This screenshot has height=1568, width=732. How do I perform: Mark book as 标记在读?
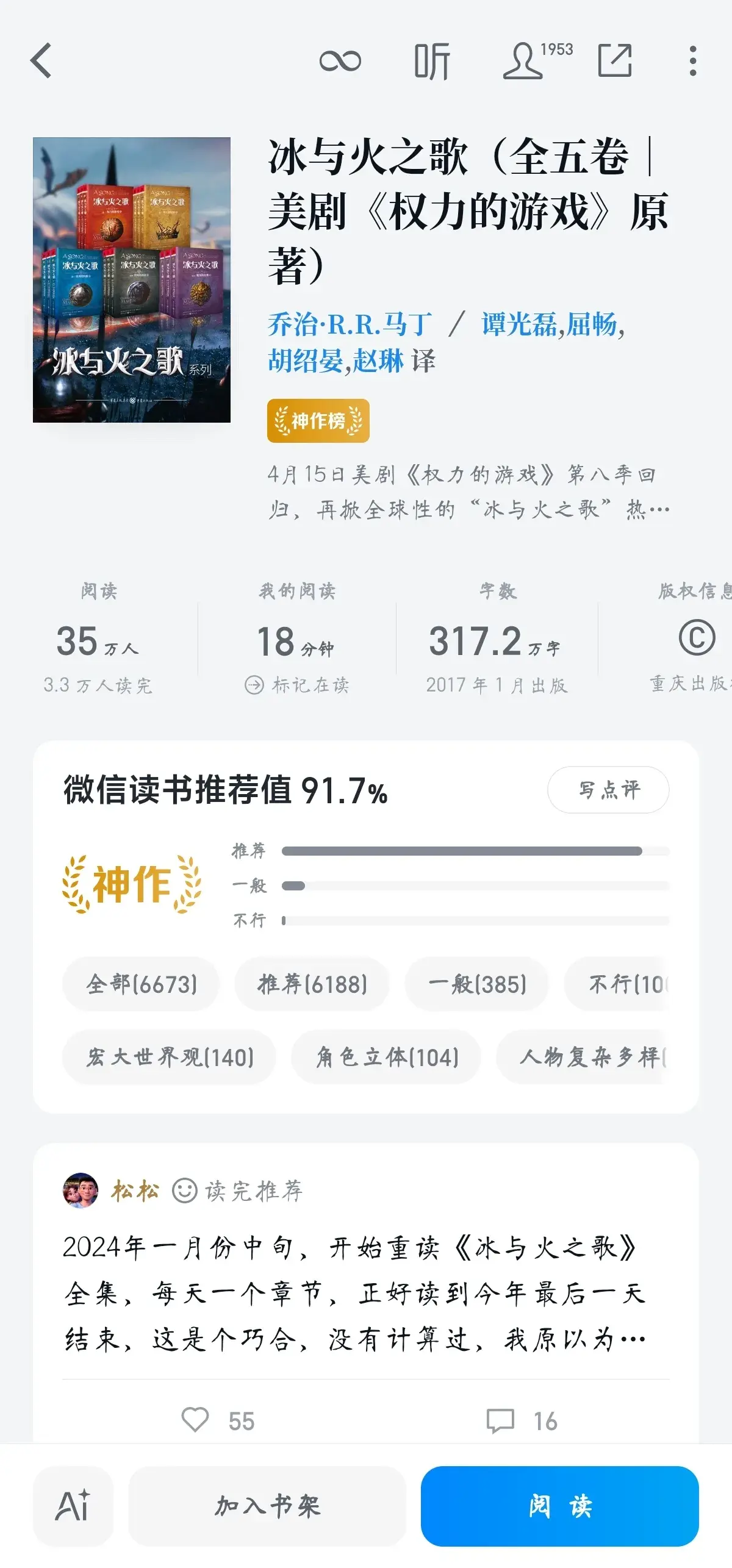tap(298, 685)
